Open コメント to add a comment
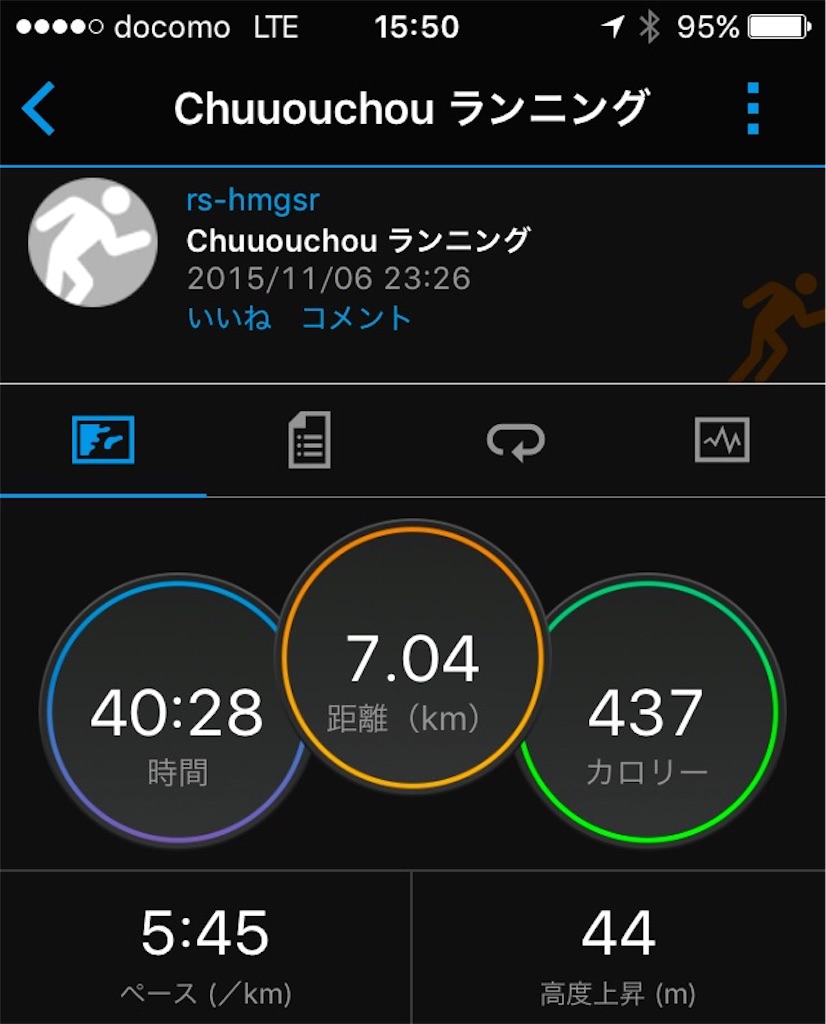 click(x=355, y=318)
